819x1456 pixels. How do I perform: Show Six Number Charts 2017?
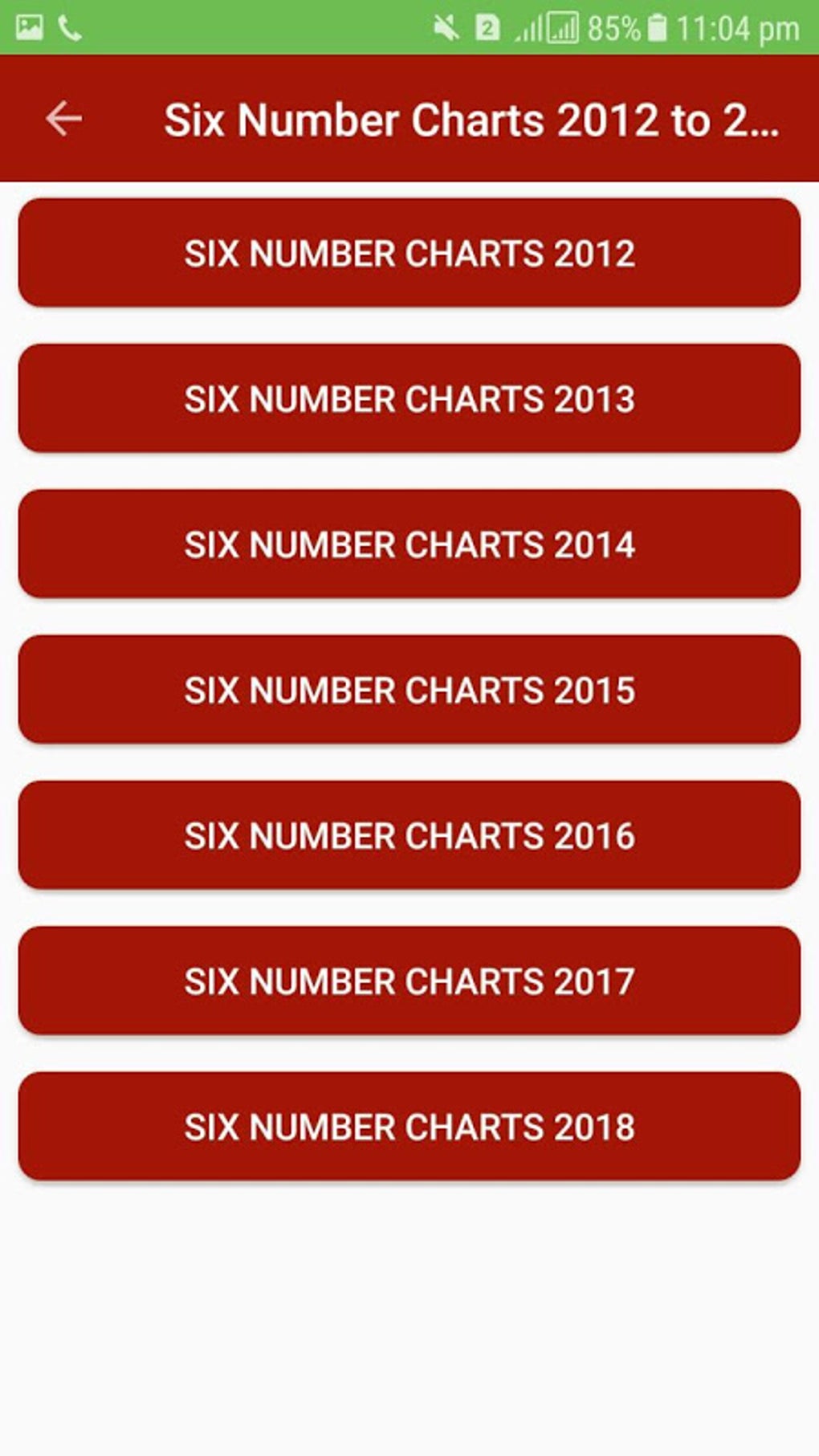tap(409, 981)
